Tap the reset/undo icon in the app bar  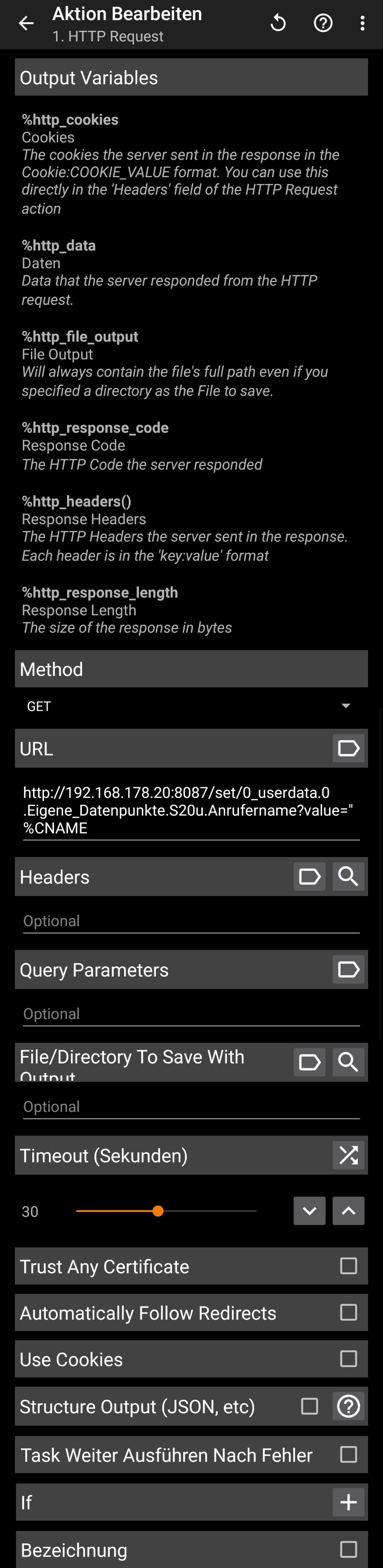(x=278, y=23)
